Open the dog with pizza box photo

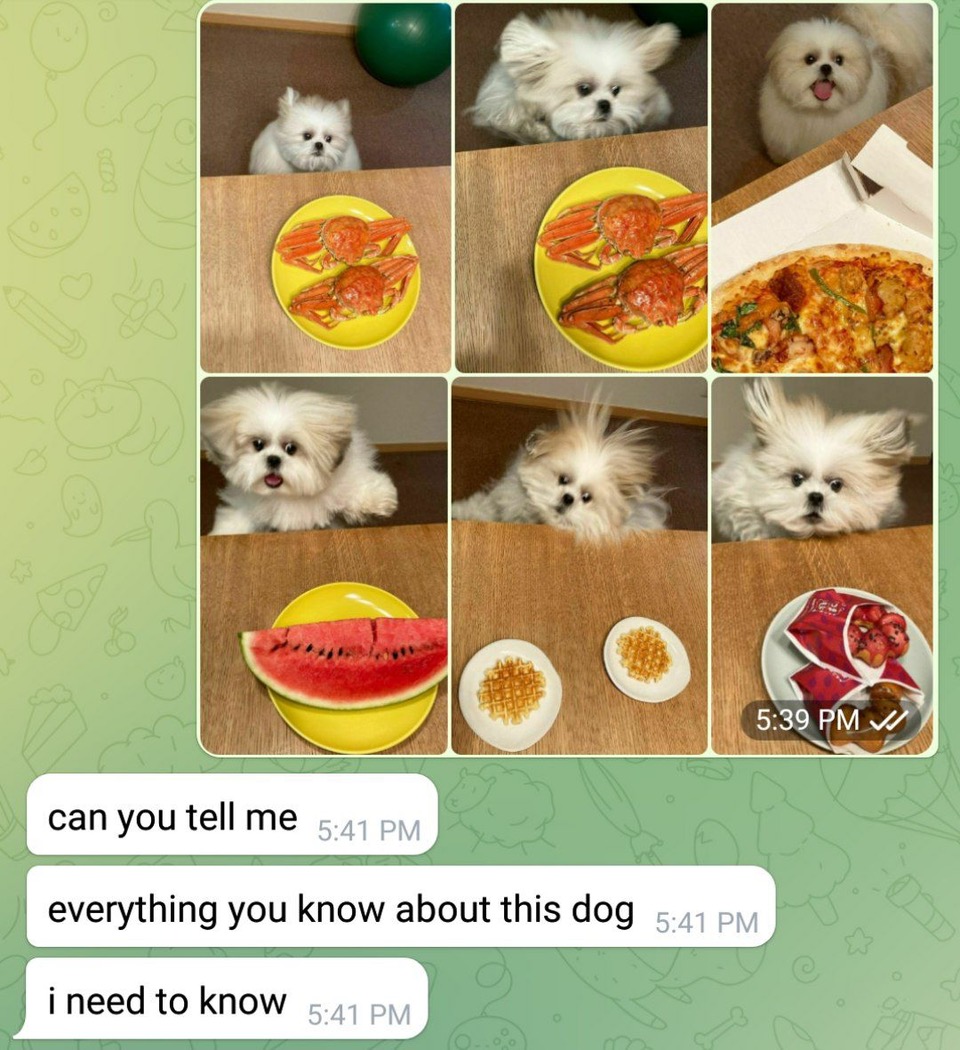[822, 188]
